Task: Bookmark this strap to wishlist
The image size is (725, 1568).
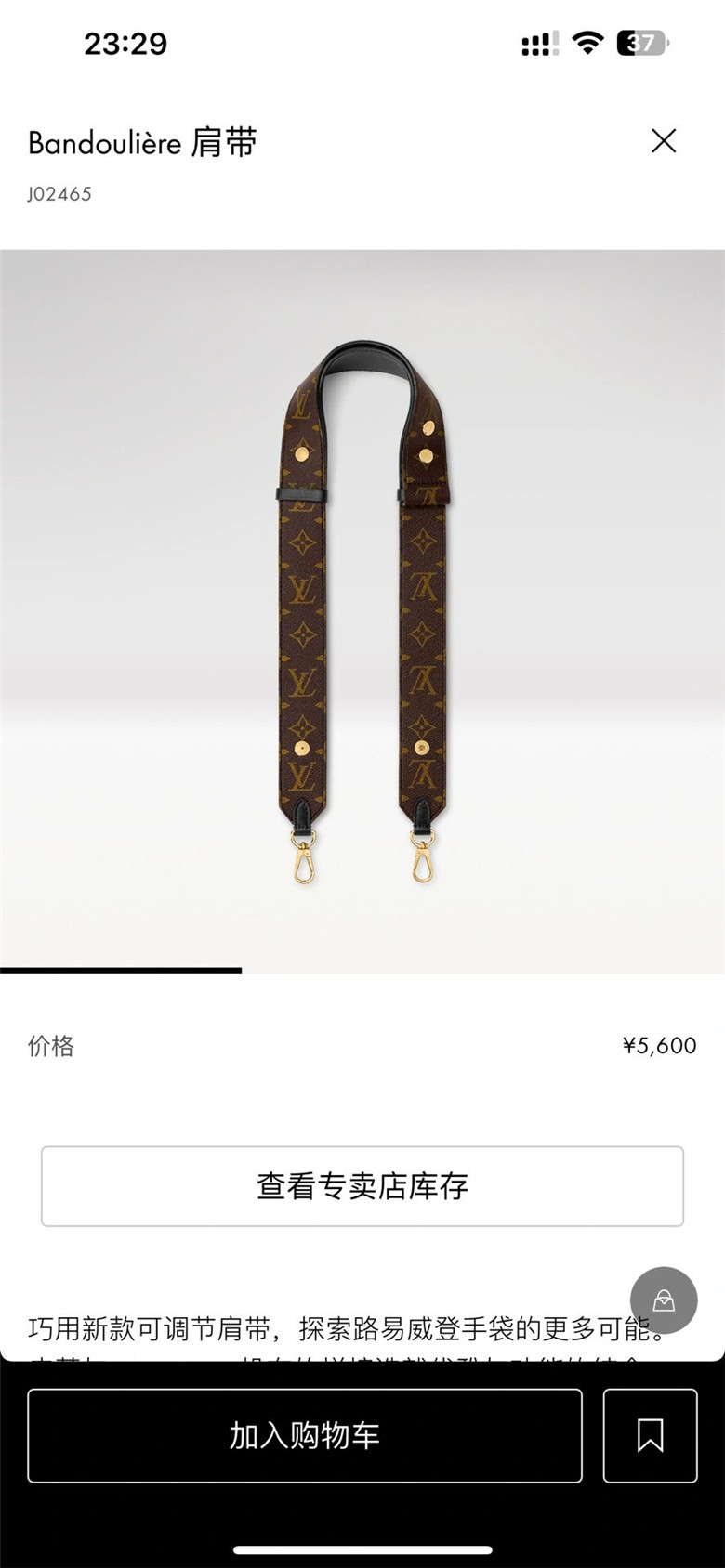Action: tap(651, 1435)
